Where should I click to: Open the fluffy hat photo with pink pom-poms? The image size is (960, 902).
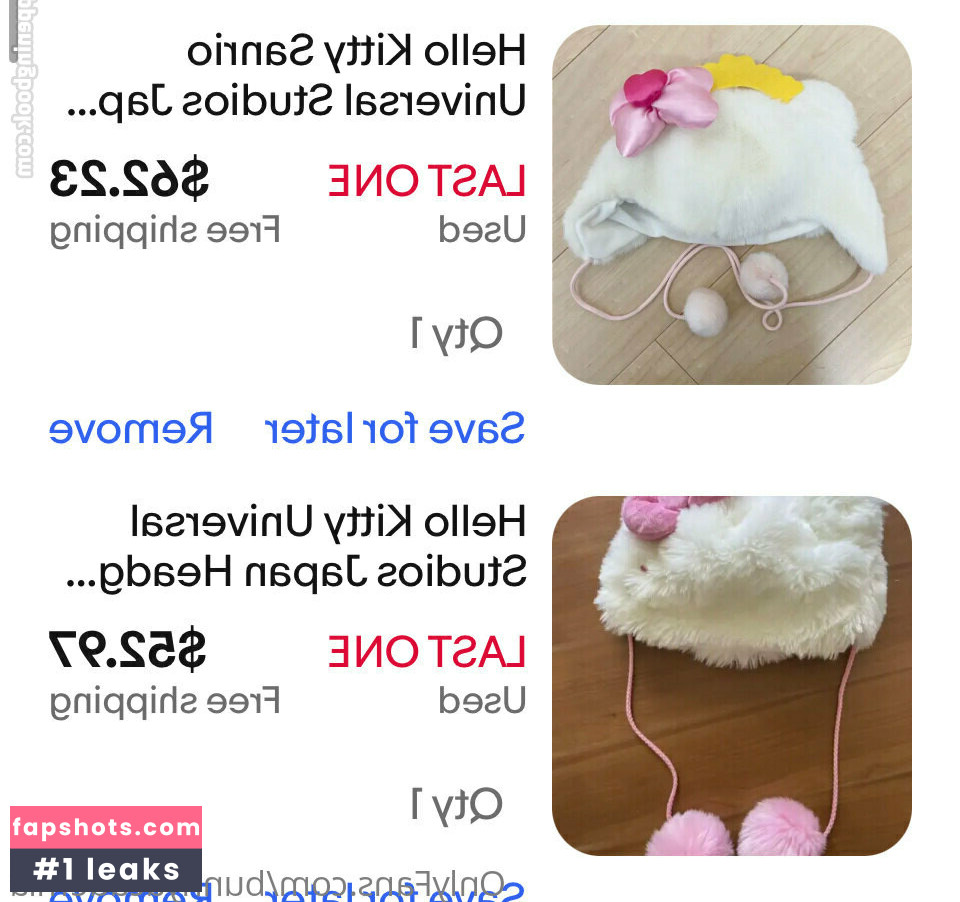(x=731, y=675)
